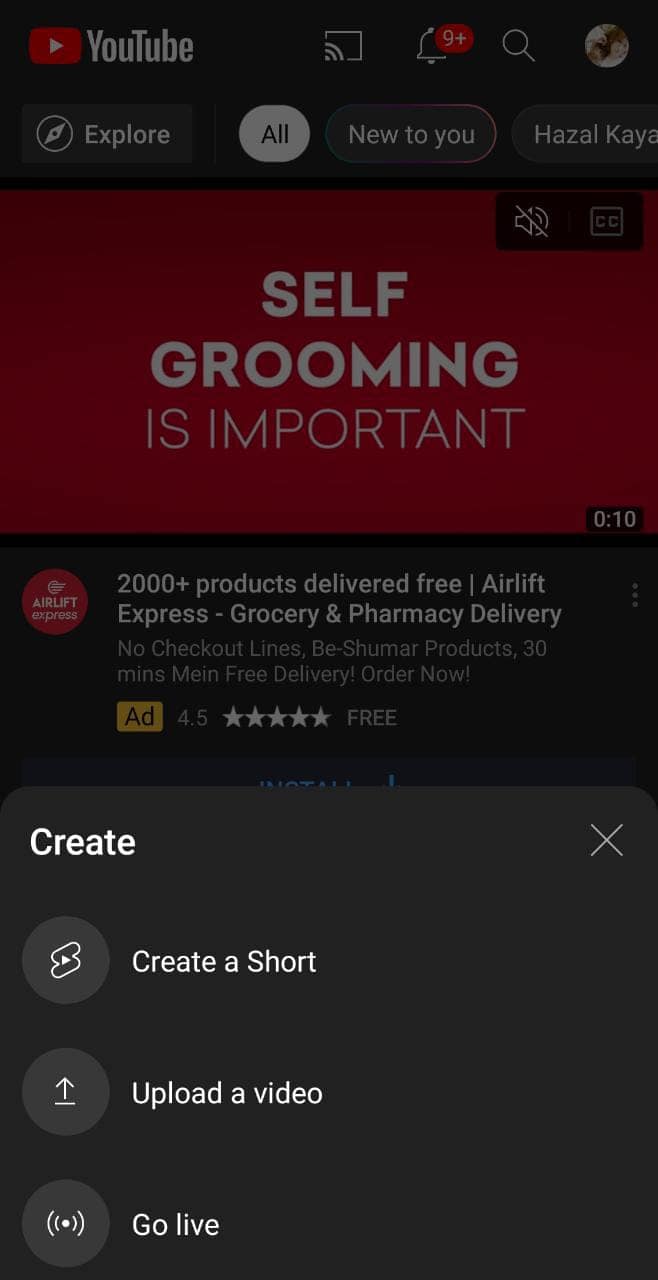Select the All filter chip

click(275, 134)
